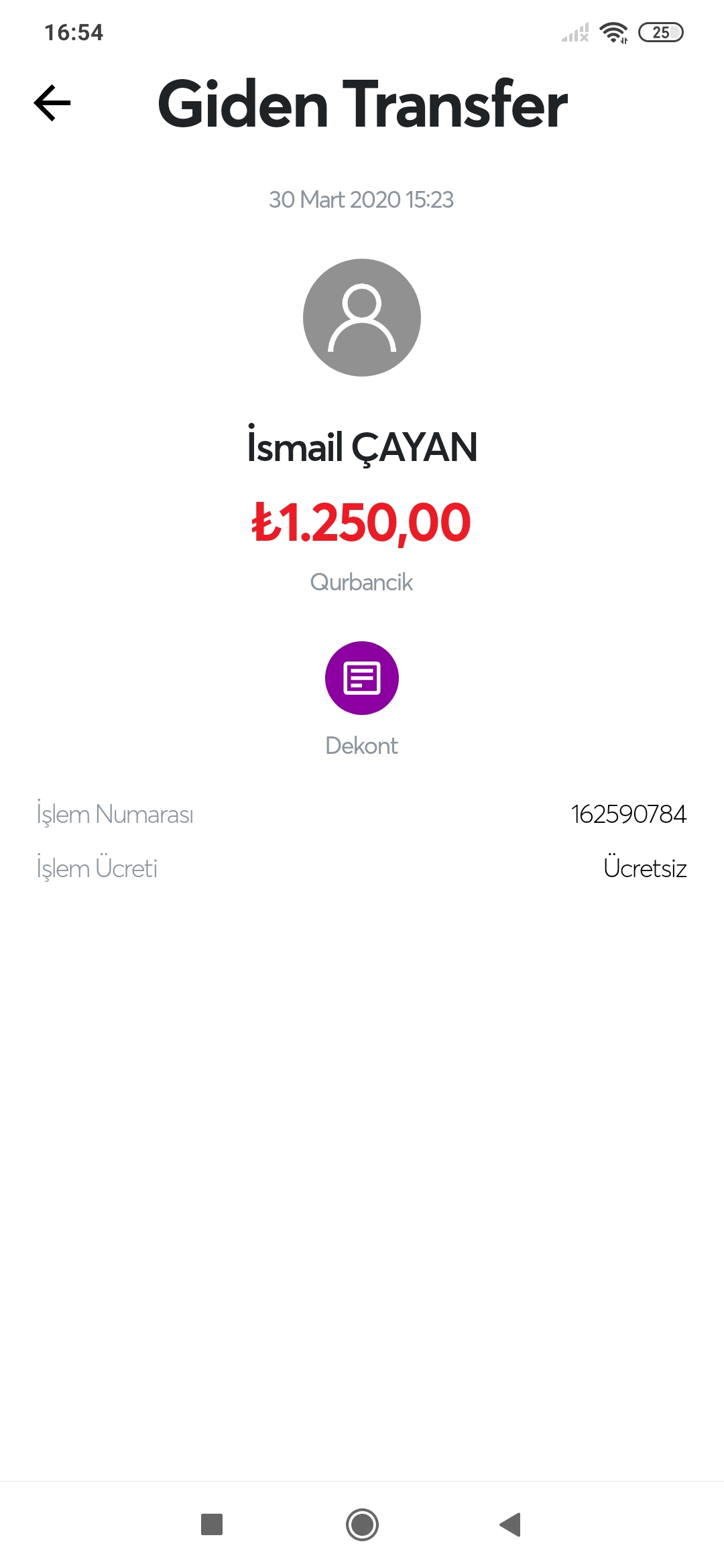This screenshot has width=724, height=1568.
Task: Open the Dekont receipt
Action: click(362, 678)
